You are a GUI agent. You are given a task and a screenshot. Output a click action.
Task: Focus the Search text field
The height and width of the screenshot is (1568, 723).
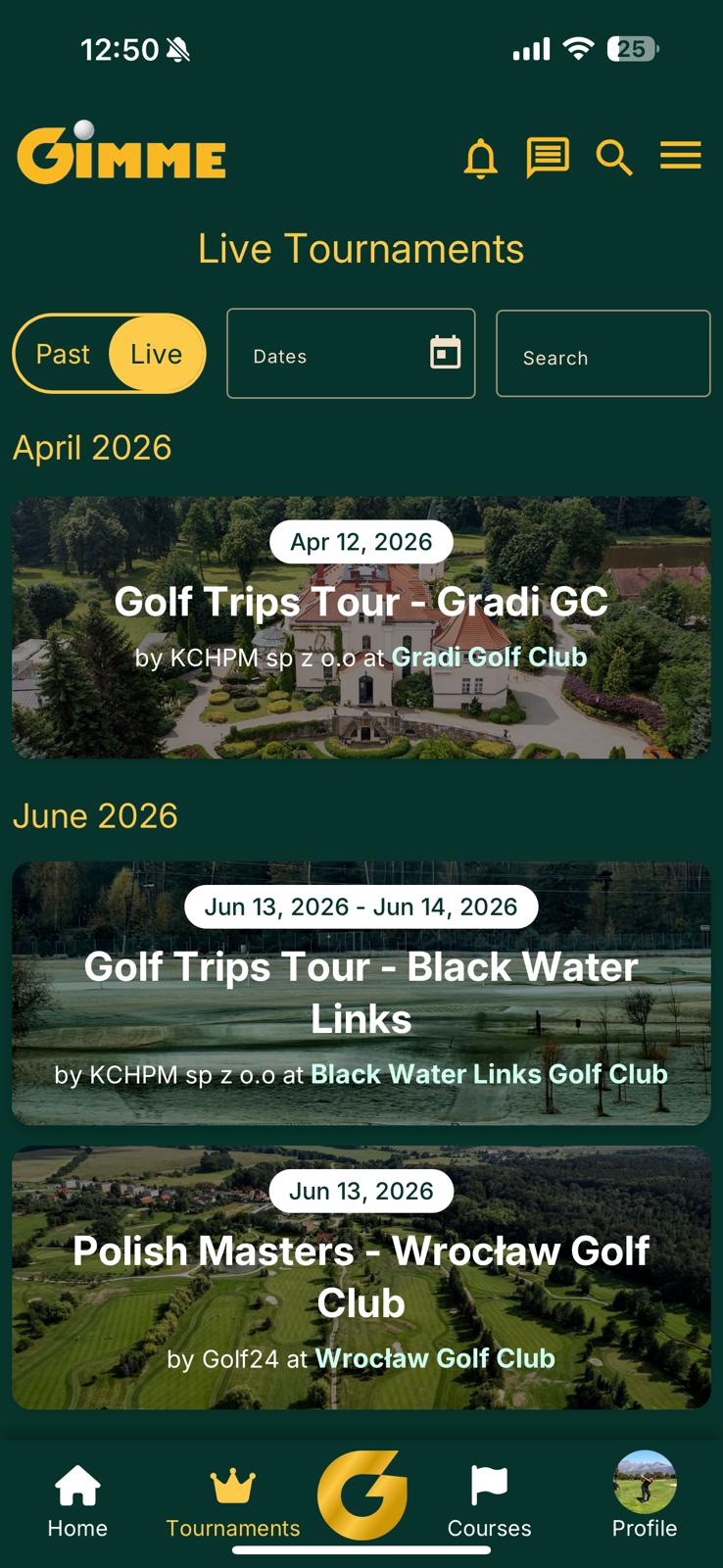pyautogui.click(x=602, y=354)
